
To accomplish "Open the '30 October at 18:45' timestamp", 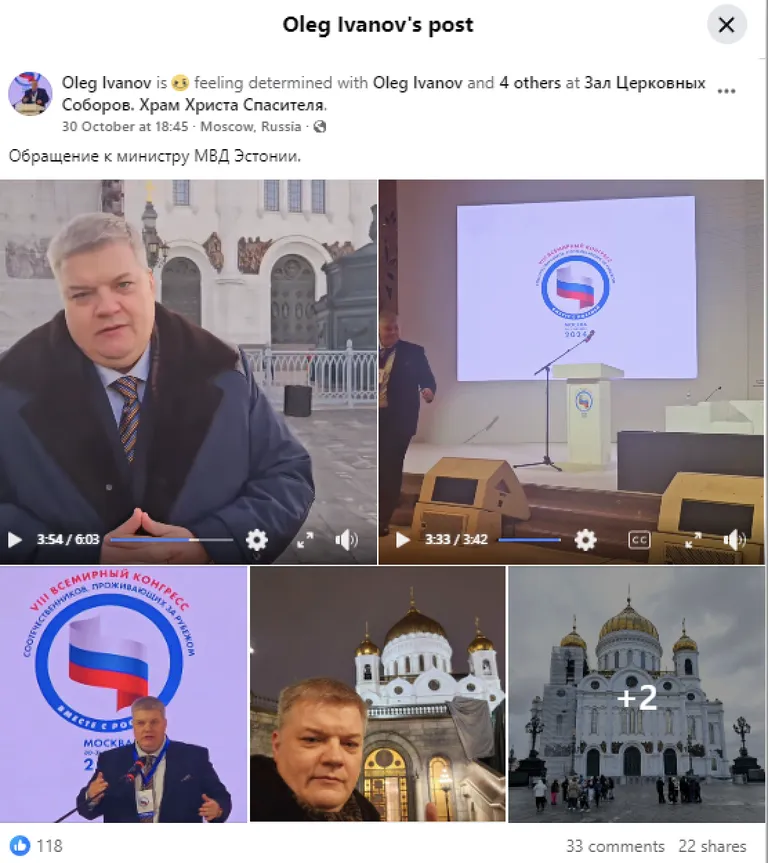I will coord(125,127).
